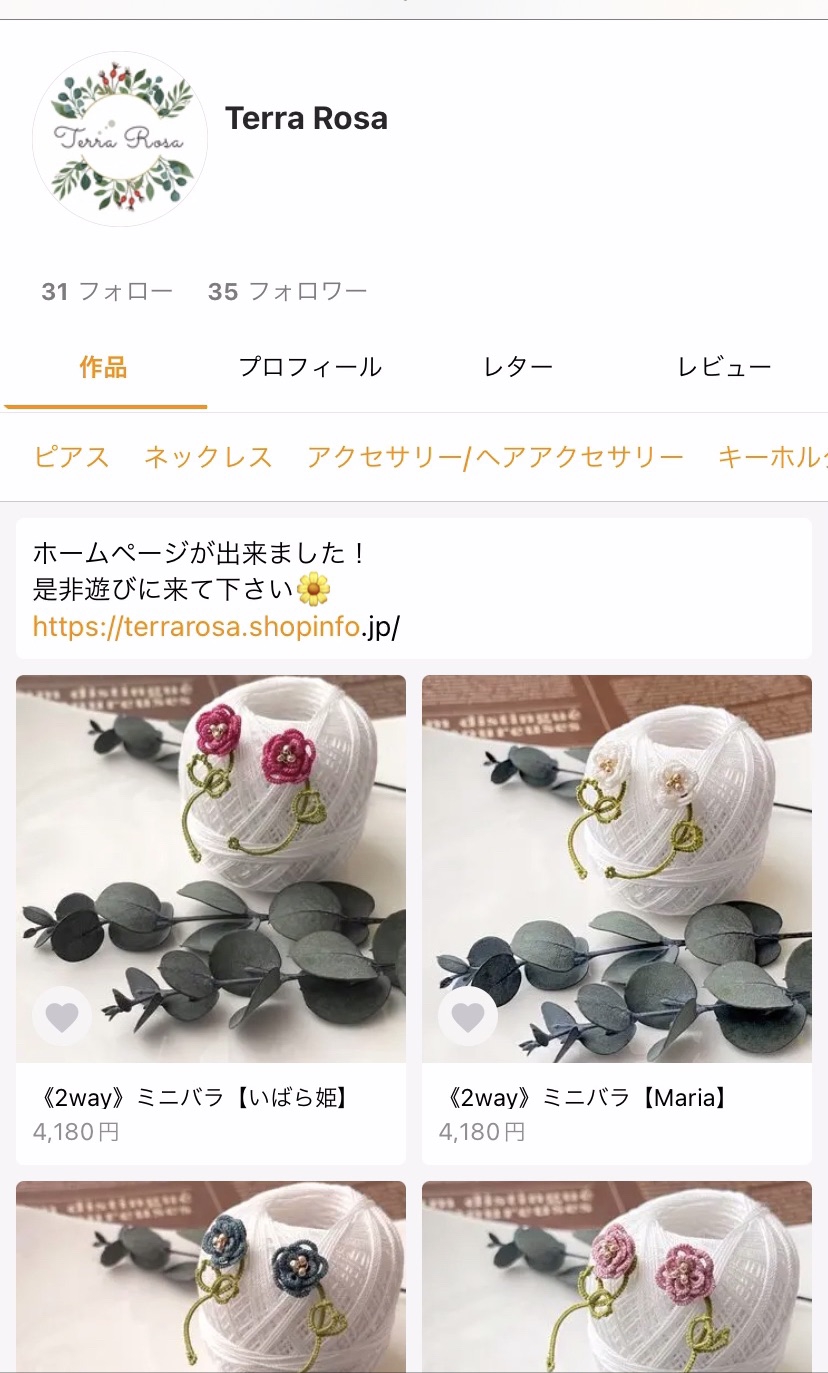Open the ミニバラ【Maria】 product

(x=617, y=920)
